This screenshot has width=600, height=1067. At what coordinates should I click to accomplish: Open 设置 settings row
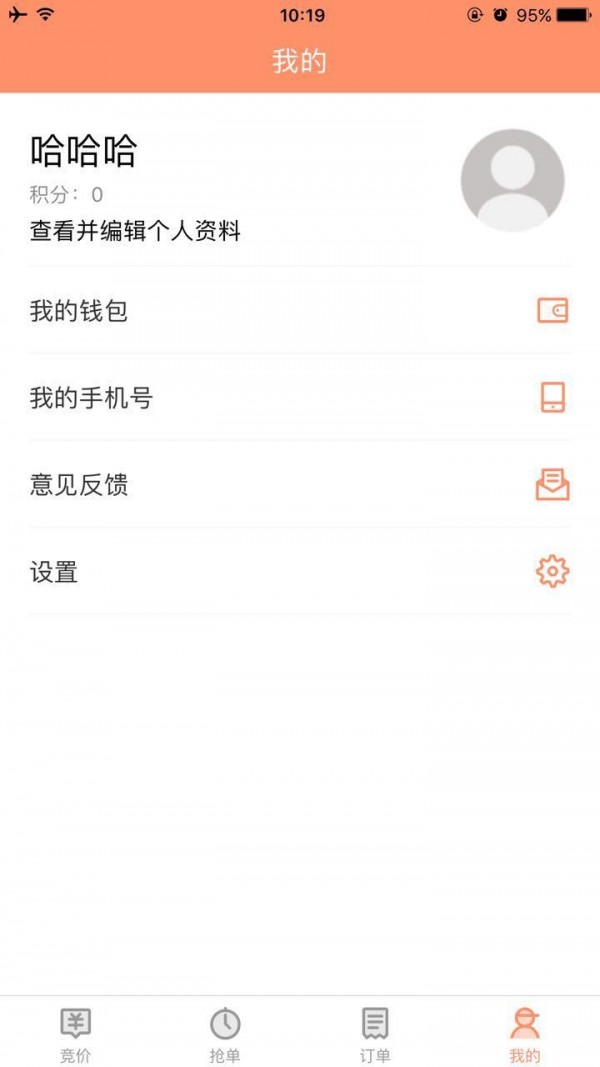tap(300, 572)
